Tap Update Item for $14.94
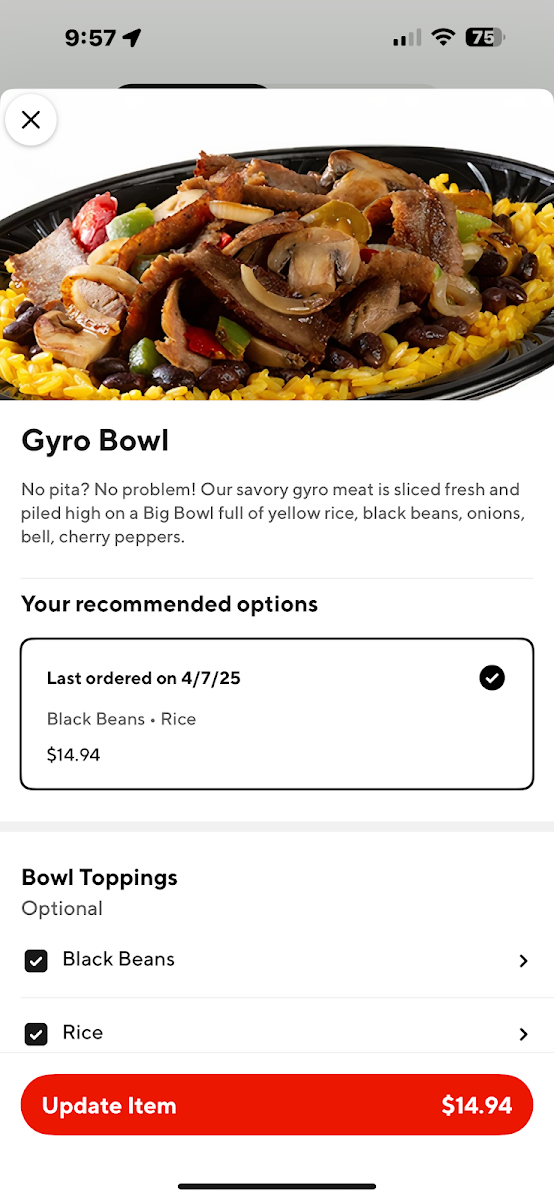The image size is (554, 1200). coord(277,1105)
